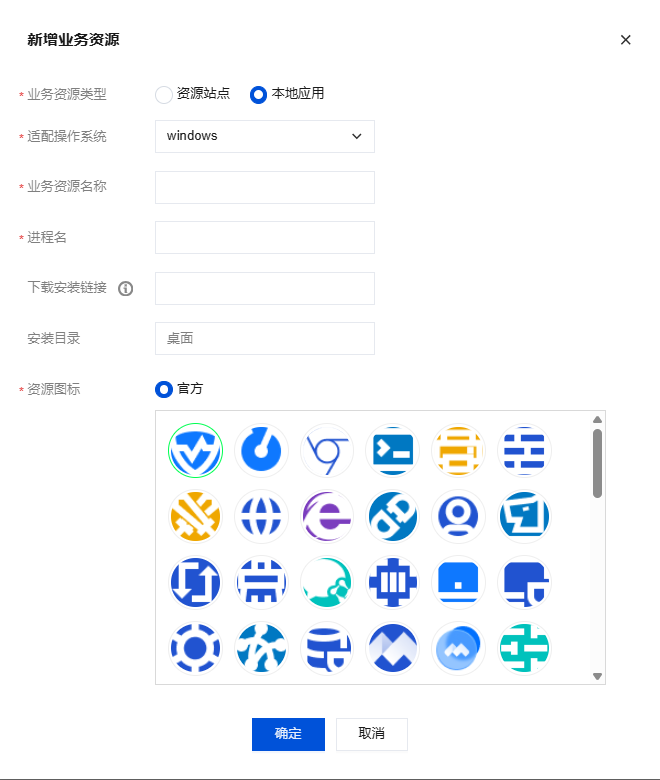Focus the 业务资源名称 text field
This screenshot has width=660, height=780.
click(x=264, y=187)
